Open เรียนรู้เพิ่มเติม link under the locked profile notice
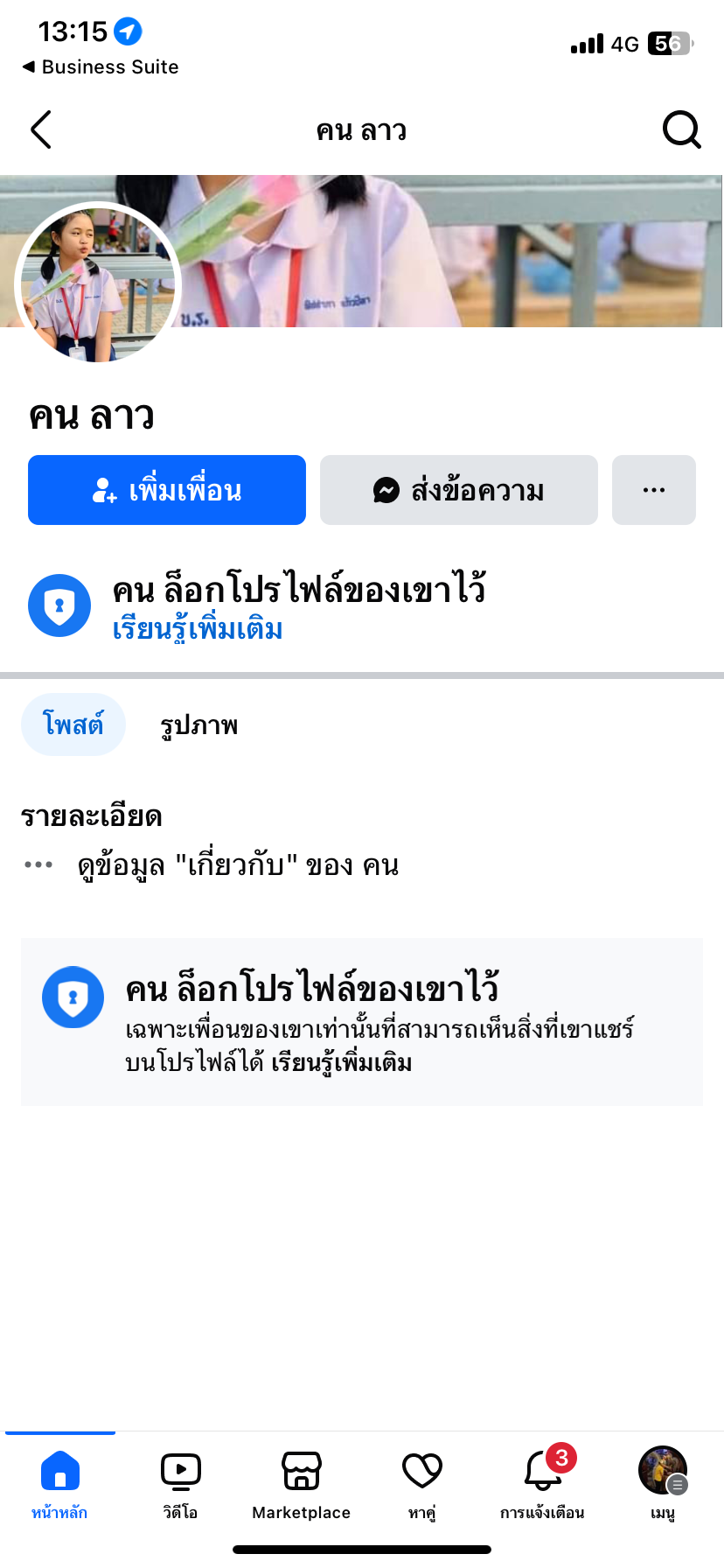724x1568 pixels. click(198, 630)
